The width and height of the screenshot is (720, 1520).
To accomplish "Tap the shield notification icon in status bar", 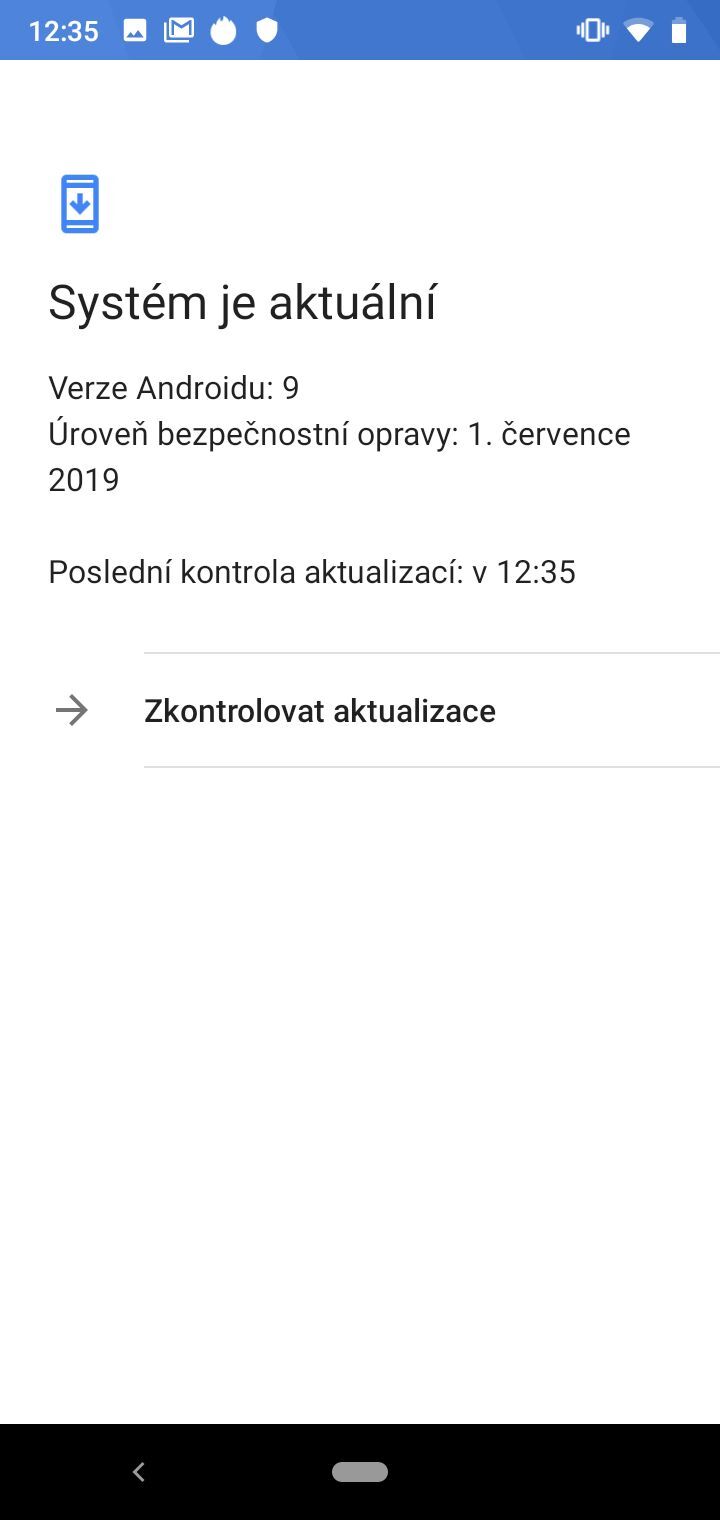I will point(266,30).
